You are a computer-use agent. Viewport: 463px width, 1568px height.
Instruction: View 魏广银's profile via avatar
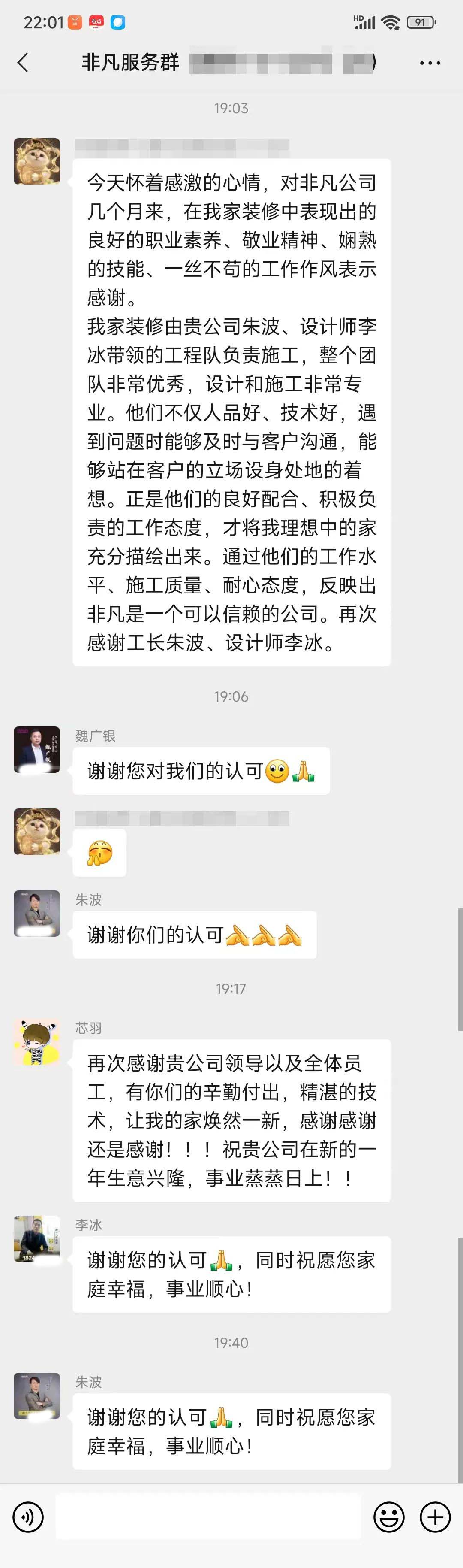point(37,749)
